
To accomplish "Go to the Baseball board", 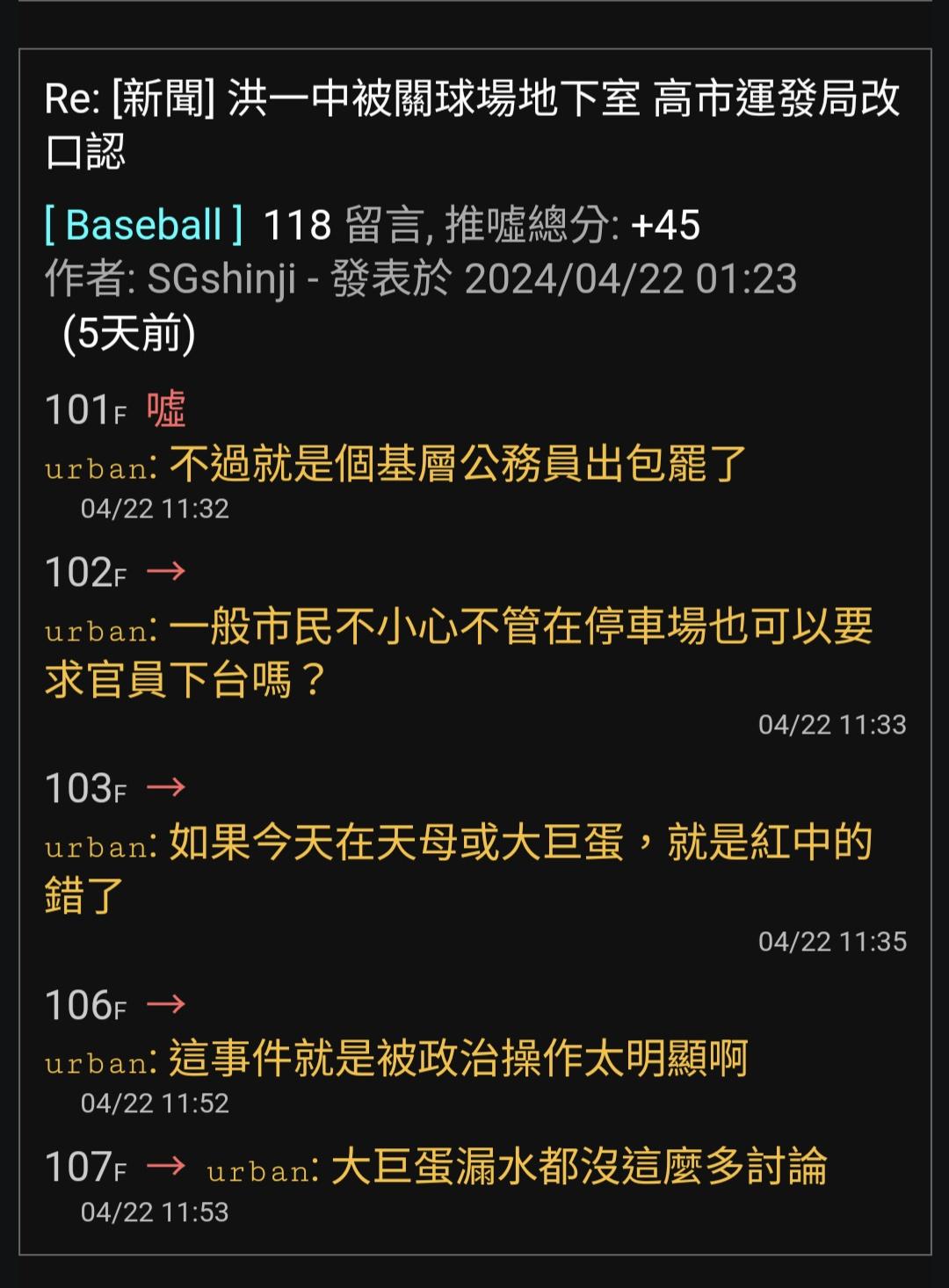I will 144,225.
